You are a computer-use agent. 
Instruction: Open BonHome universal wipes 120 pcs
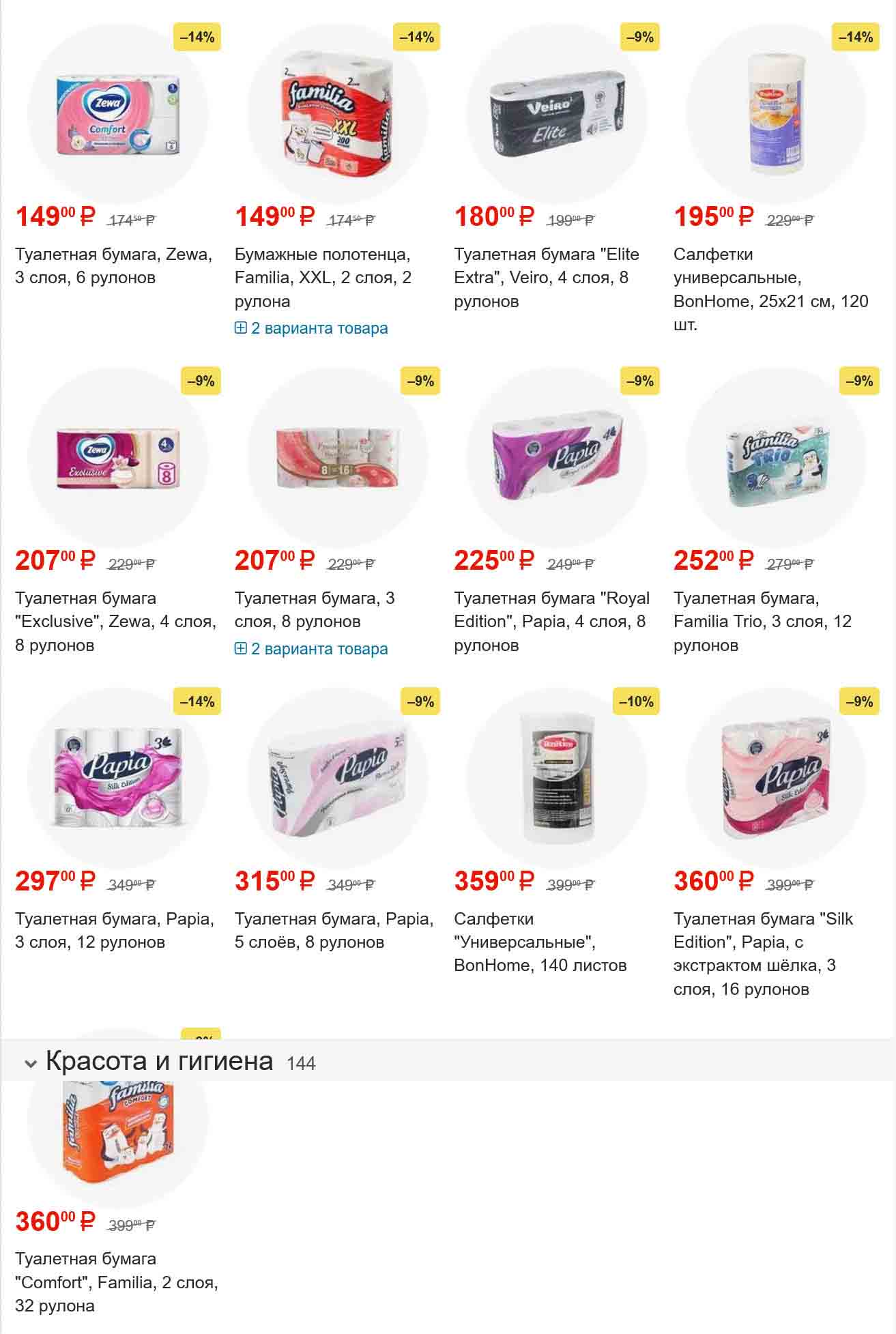click(770, 289)
